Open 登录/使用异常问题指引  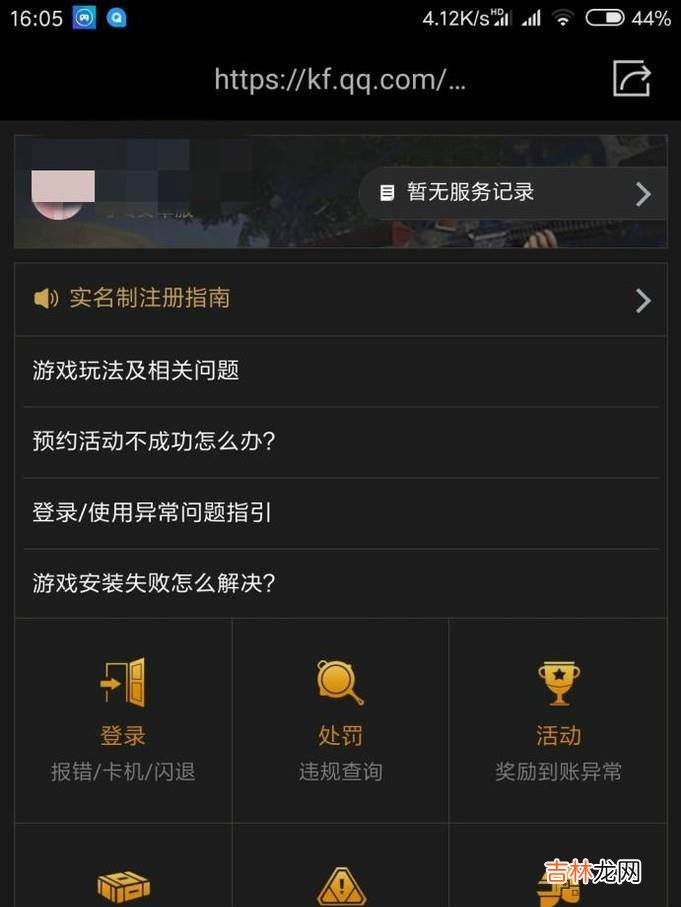(x=340, y=513)
